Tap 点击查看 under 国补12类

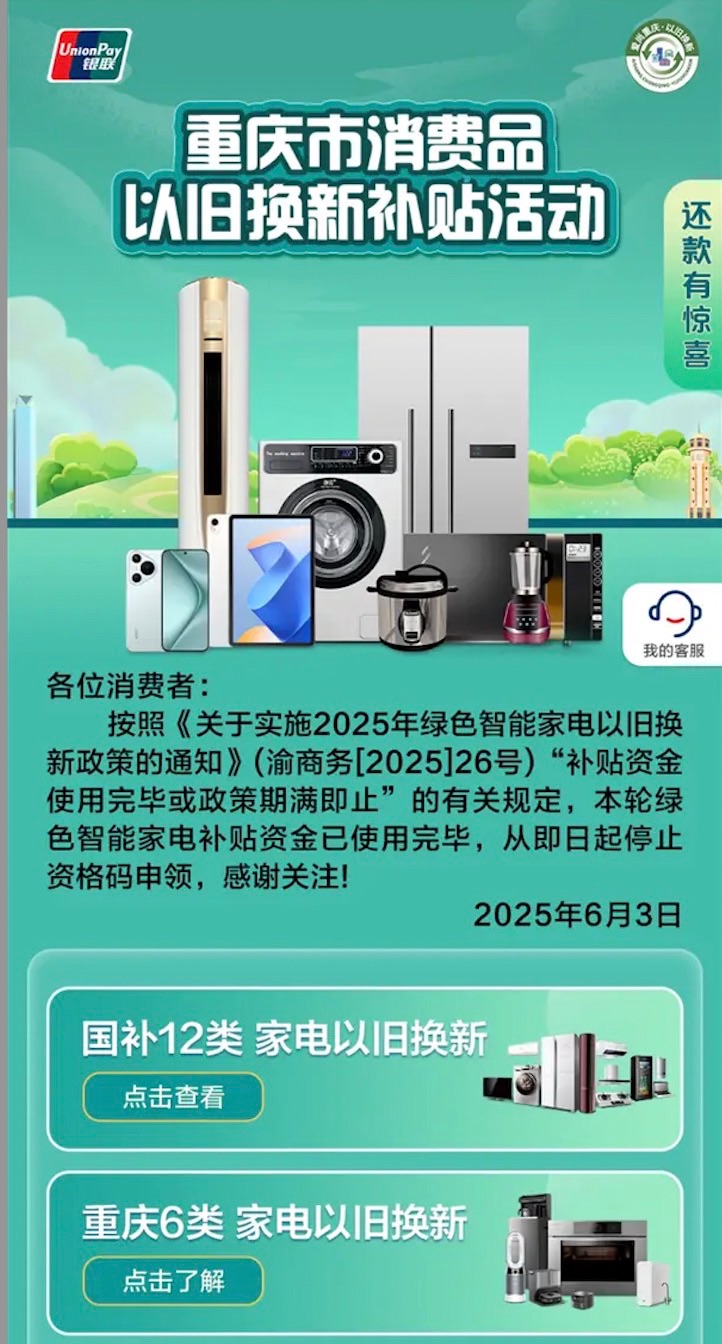click(173, 1097)
